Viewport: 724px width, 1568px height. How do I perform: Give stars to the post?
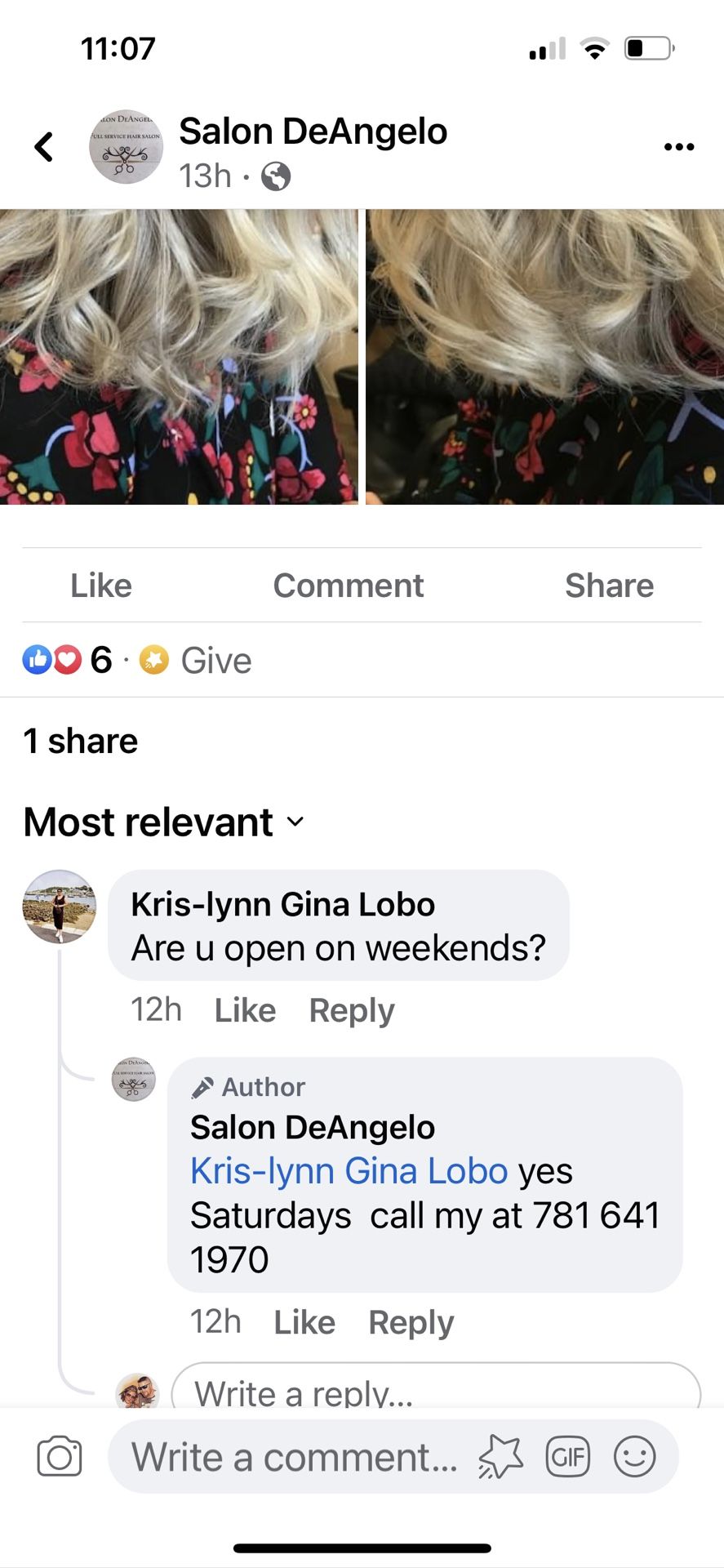[198, 660]
